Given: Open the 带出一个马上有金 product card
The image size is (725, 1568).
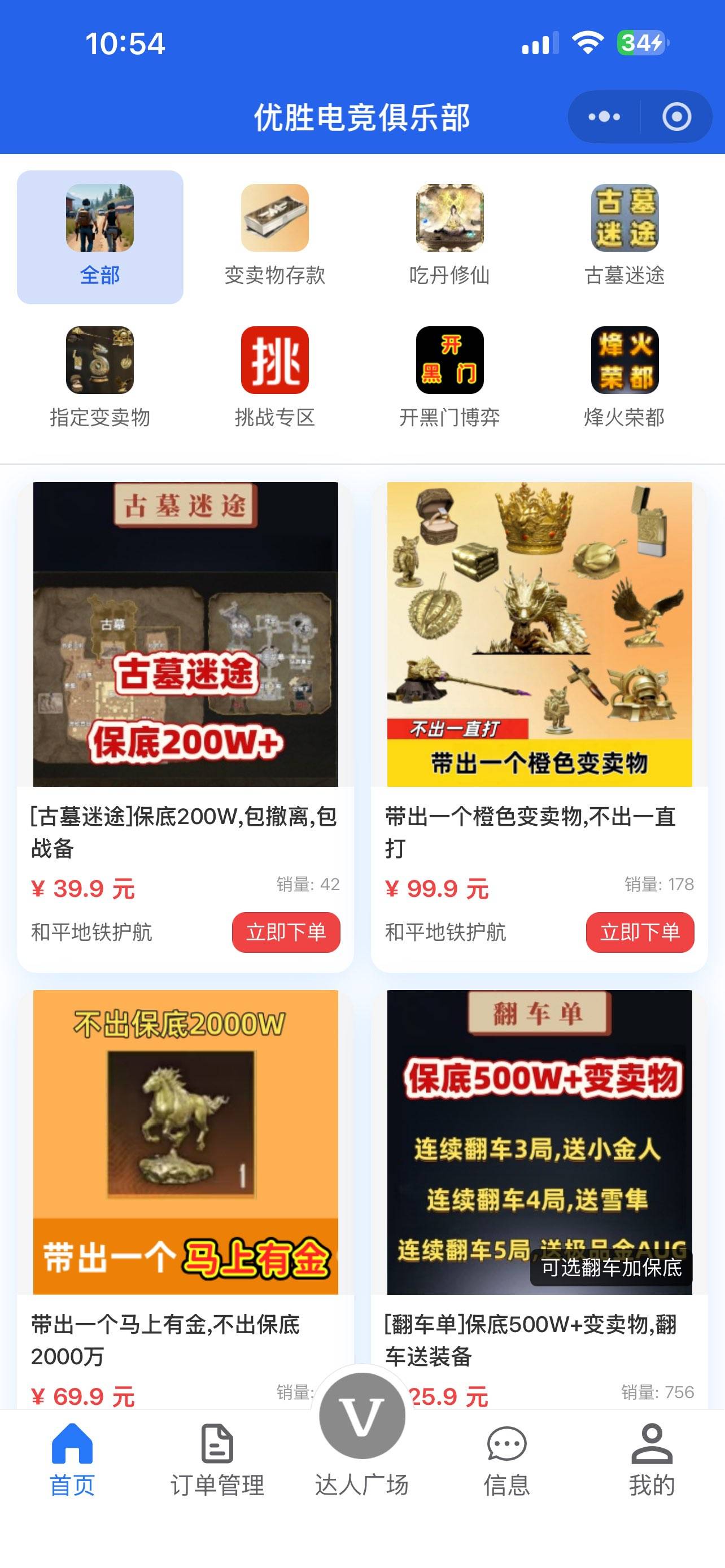Looking at the screenshot, I should pos(185,1142).
